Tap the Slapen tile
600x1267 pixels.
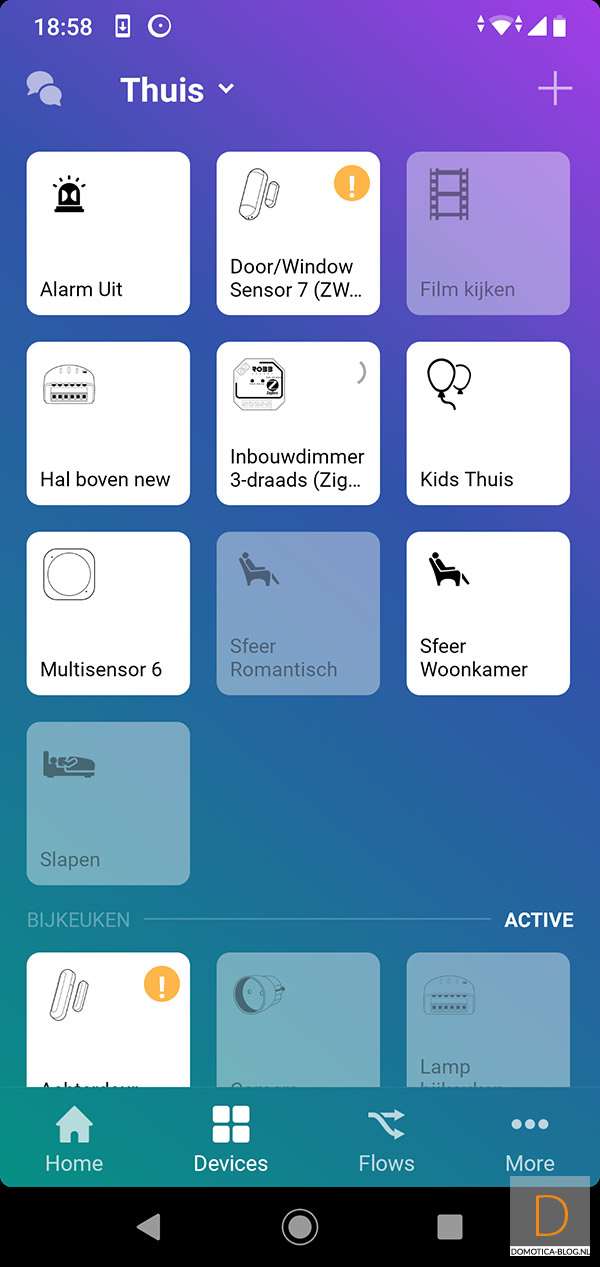[108, 803]
